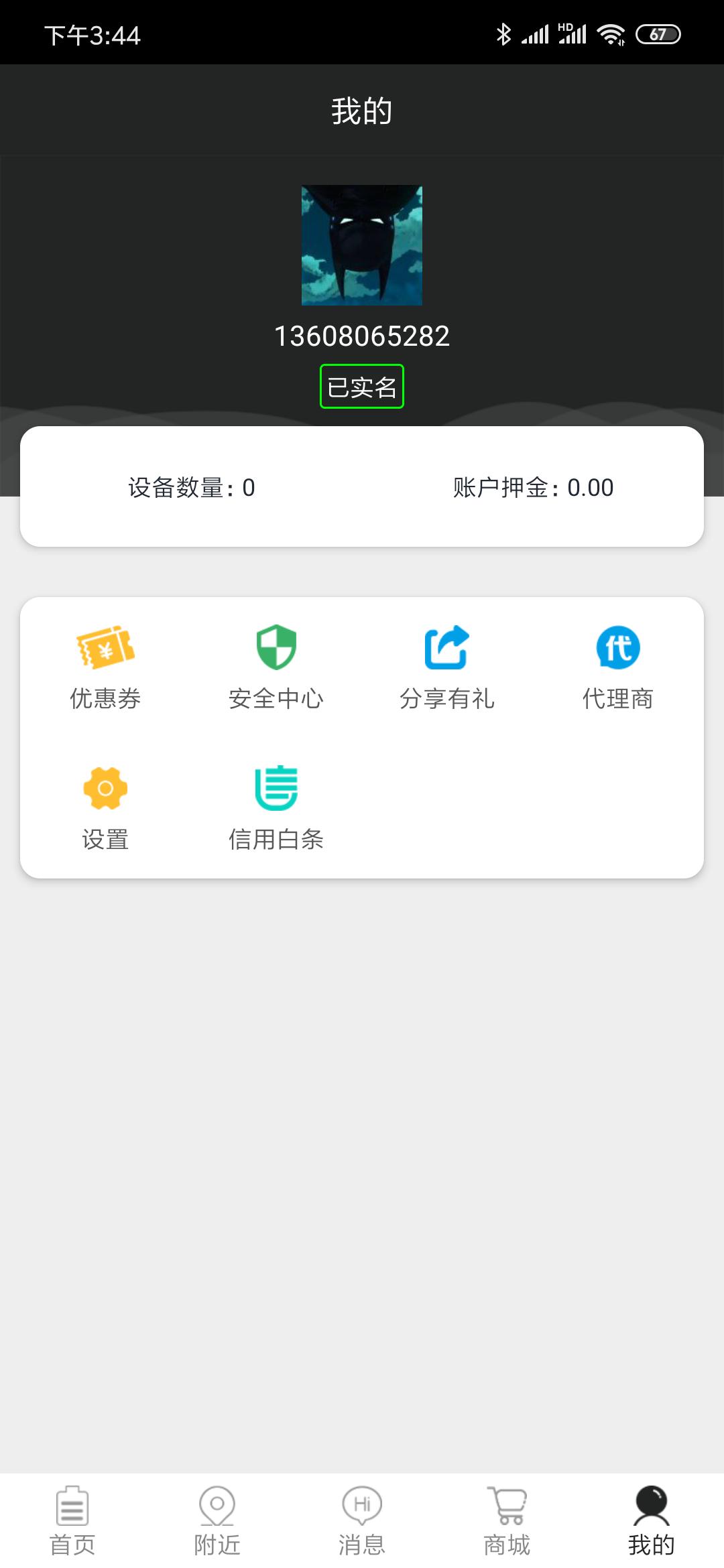The width and height of the screenshot is (724, 1568).
Task: Open the 代理商 agent icon
Action: click(618, 649)
